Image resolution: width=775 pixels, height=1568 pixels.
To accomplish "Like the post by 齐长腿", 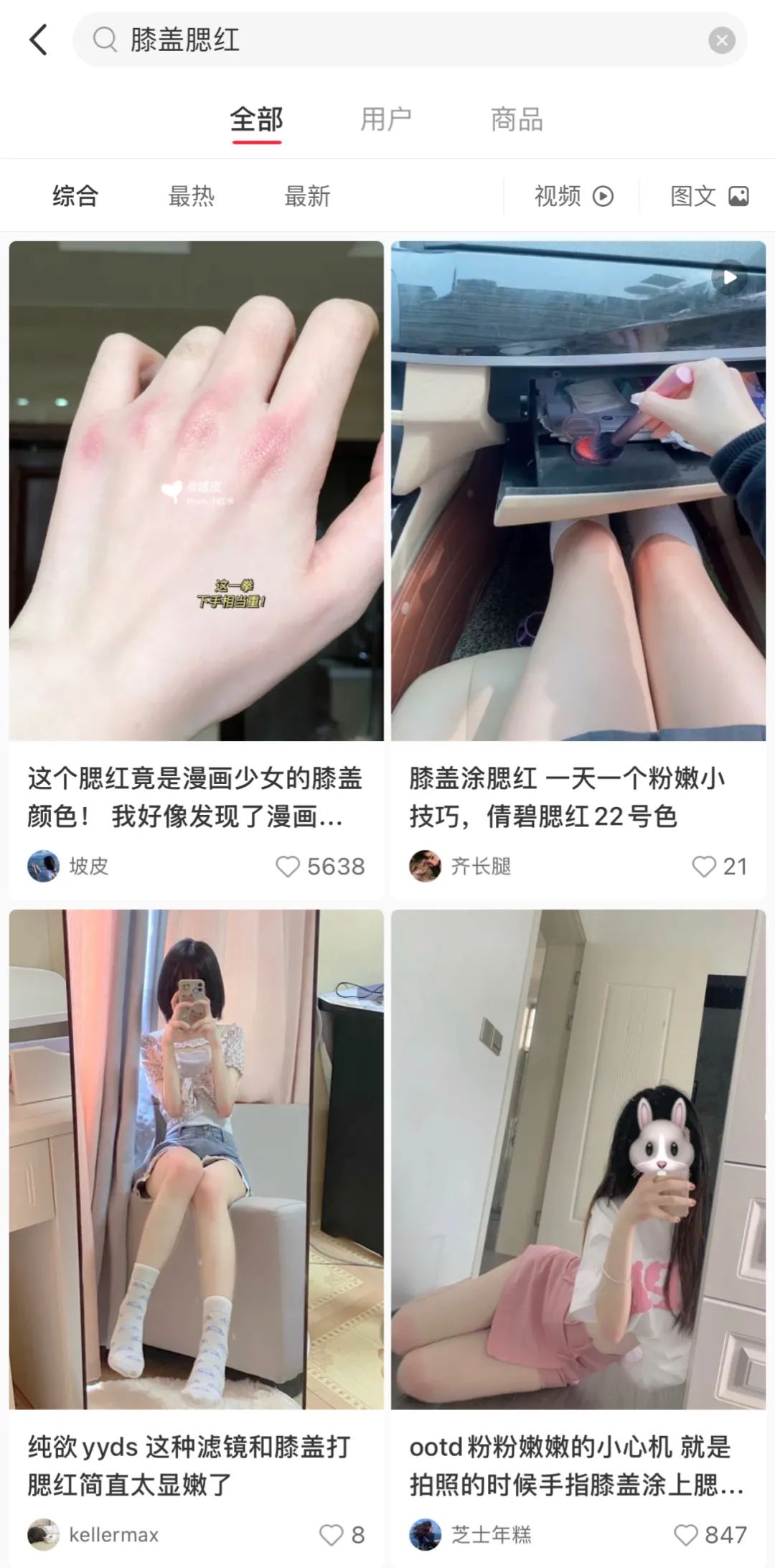I will coord(704,867).
